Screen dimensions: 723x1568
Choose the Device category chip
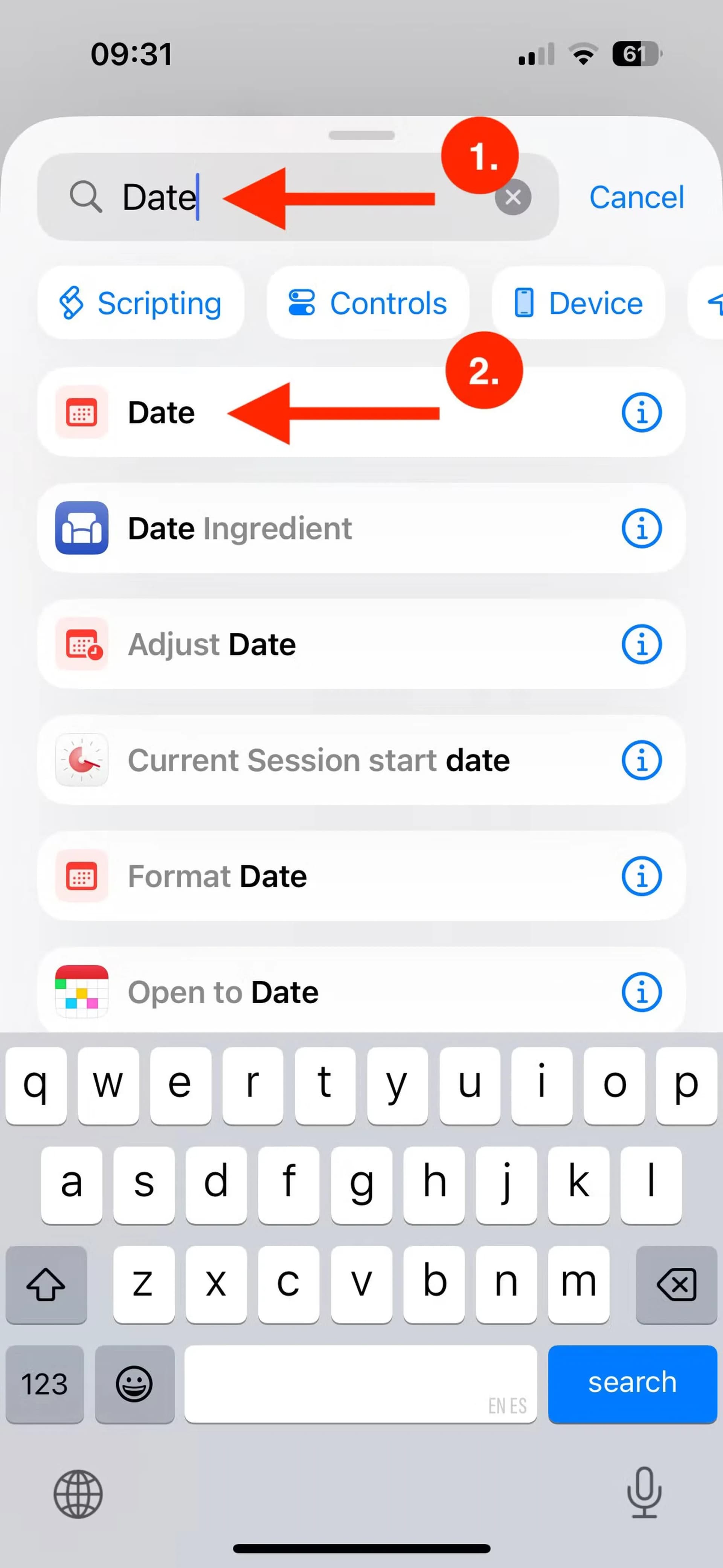tap(578, 303)
